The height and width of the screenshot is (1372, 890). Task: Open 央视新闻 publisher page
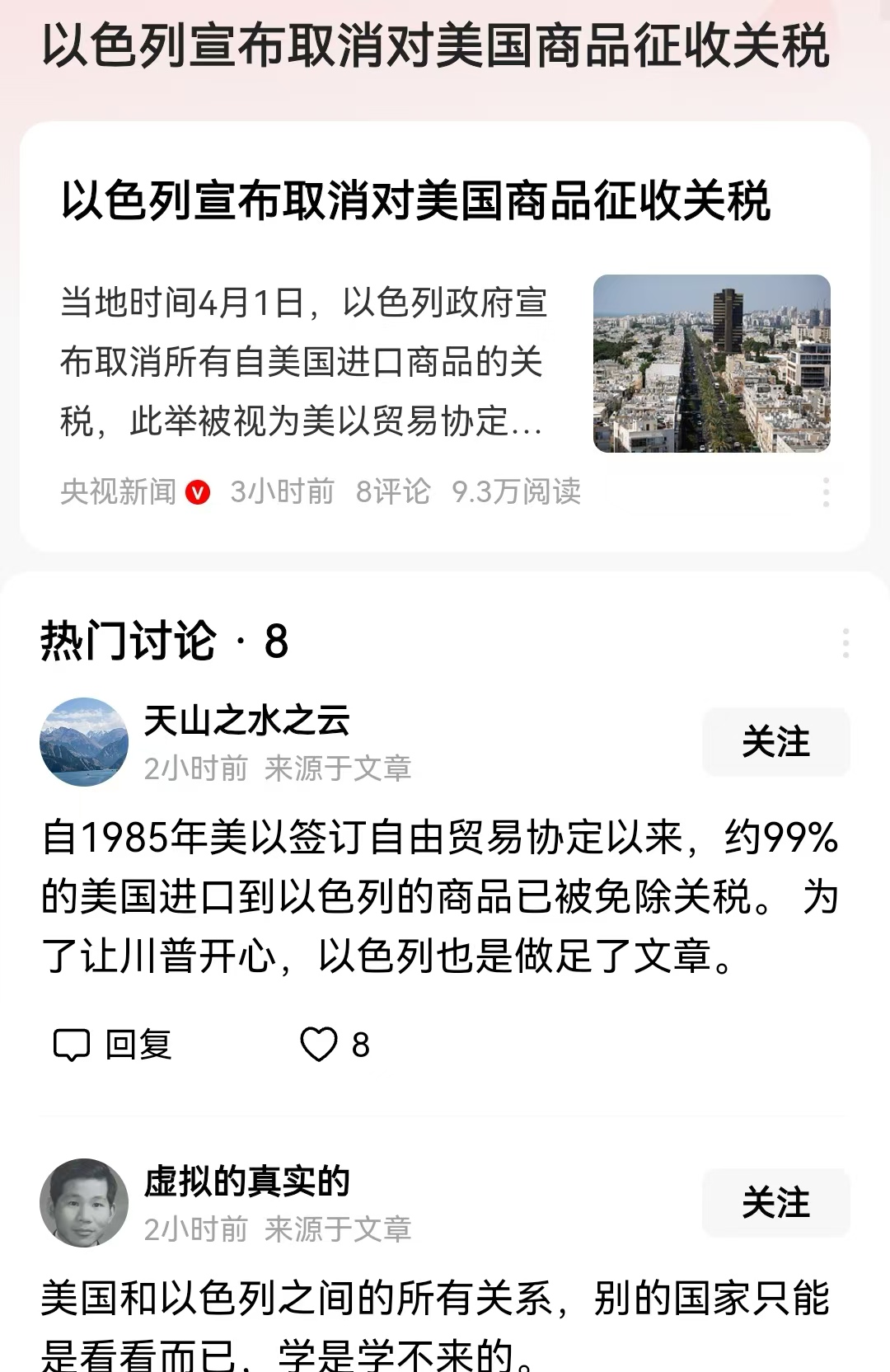coord(119,492)
